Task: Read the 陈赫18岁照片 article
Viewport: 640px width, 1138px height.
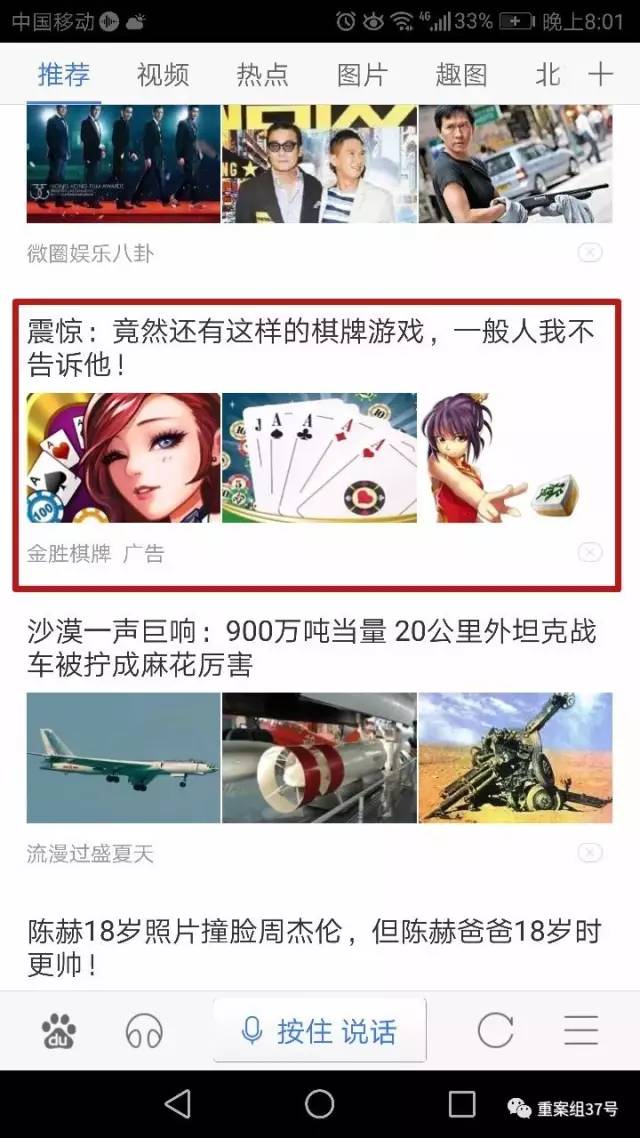Action: click(x=310, y=948)
